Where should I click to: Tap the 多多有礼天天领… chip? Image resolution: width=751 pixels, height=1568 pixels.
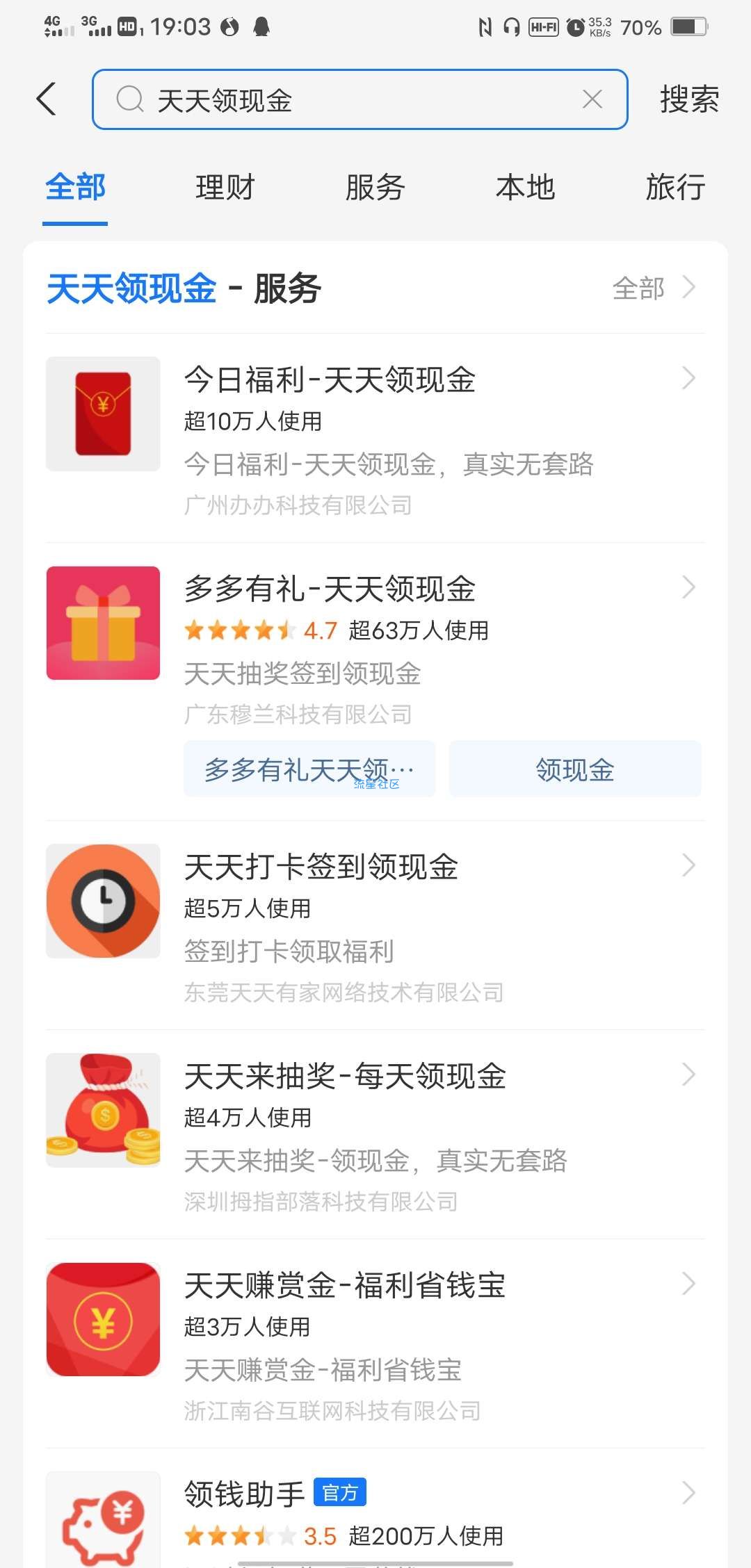309,769
